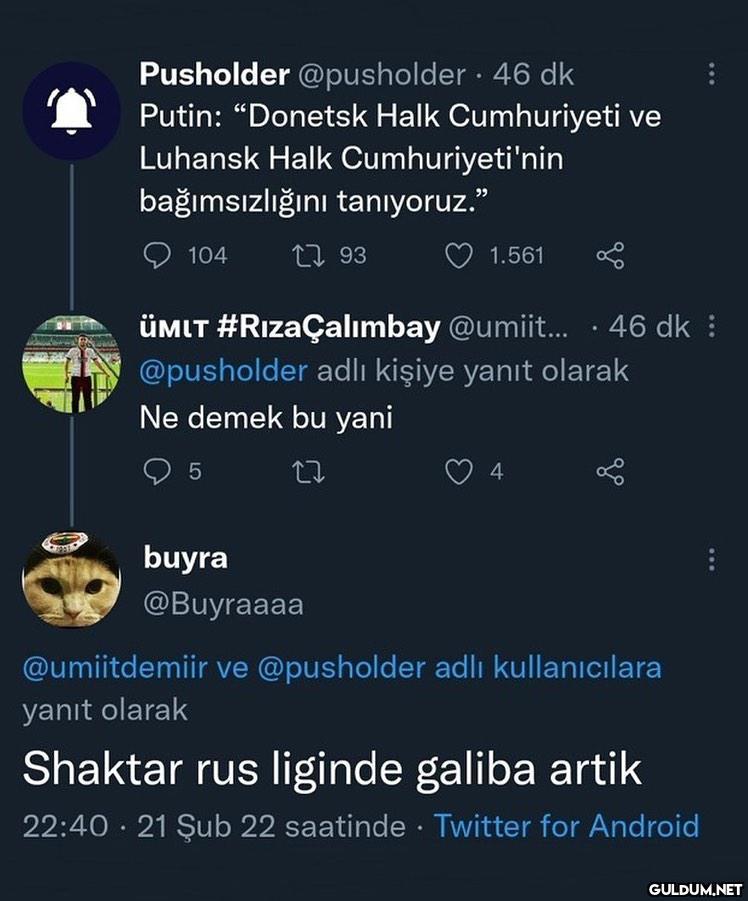Screen dimensions: 748x901
Task: Open overflow menu on Pusholder's tweet
Action: (711, 74)
